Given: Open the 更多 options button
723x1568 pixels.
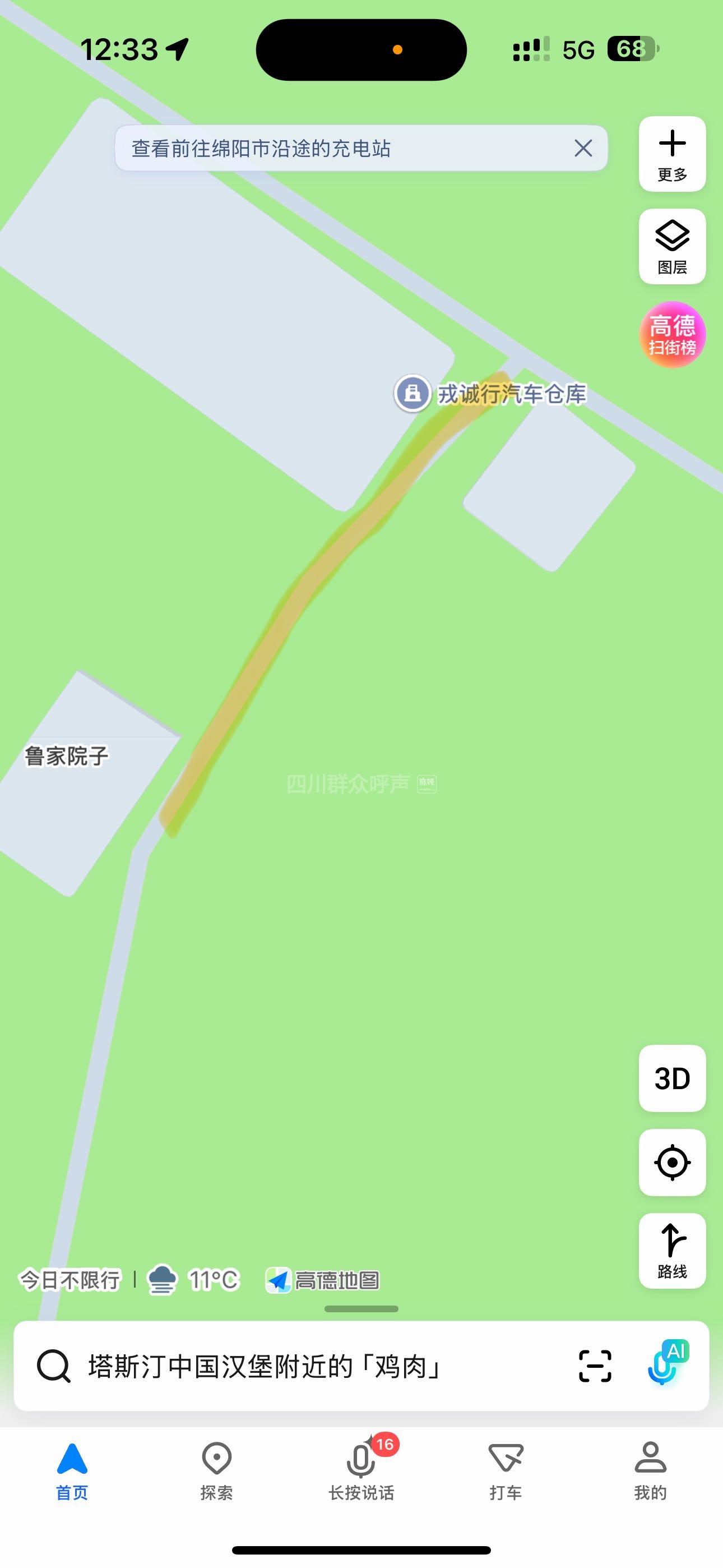Looking at the screenshot, I should click(672, 154).
